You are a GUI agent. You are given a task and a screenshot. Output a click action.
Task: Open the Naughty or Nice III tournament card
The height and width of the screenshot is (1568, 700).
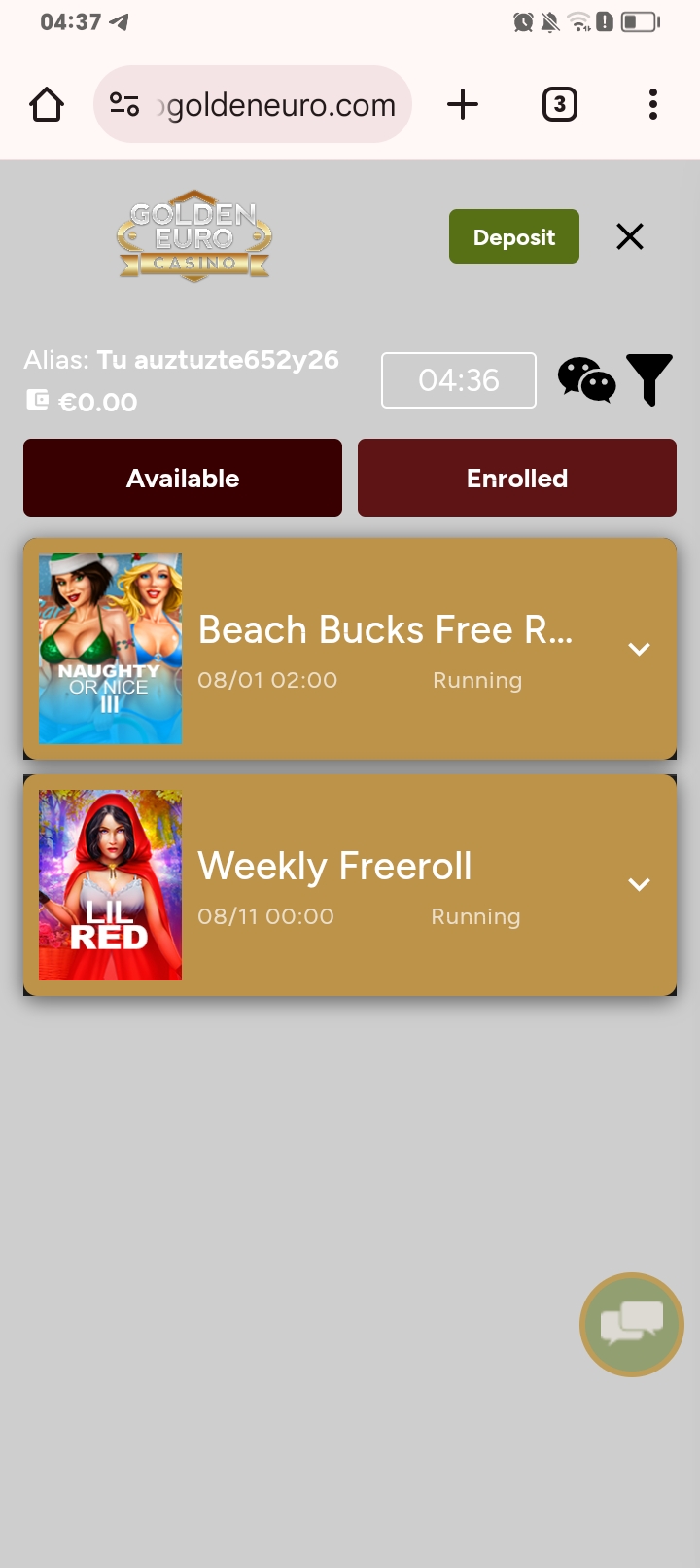coord(110,649)
